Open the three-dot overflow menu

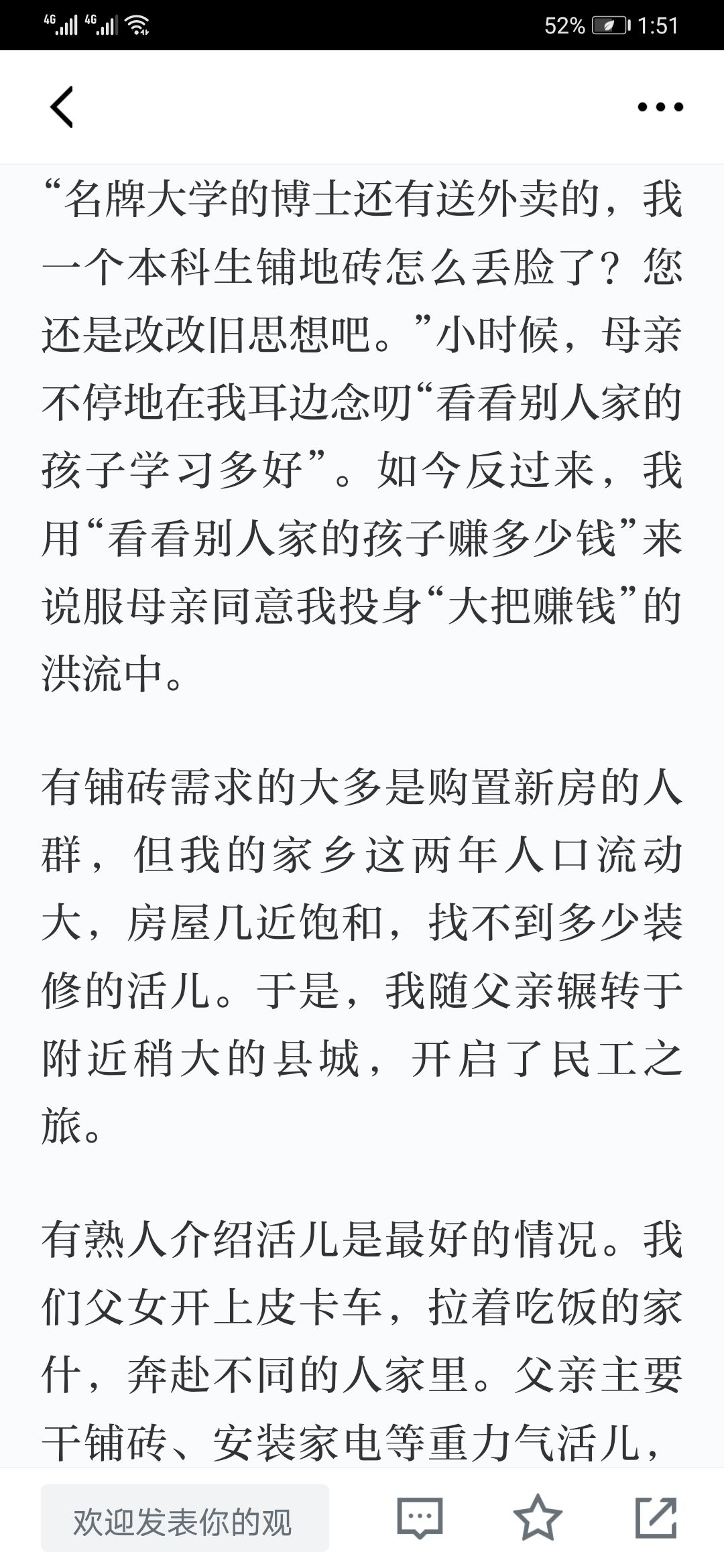[660, 107]
